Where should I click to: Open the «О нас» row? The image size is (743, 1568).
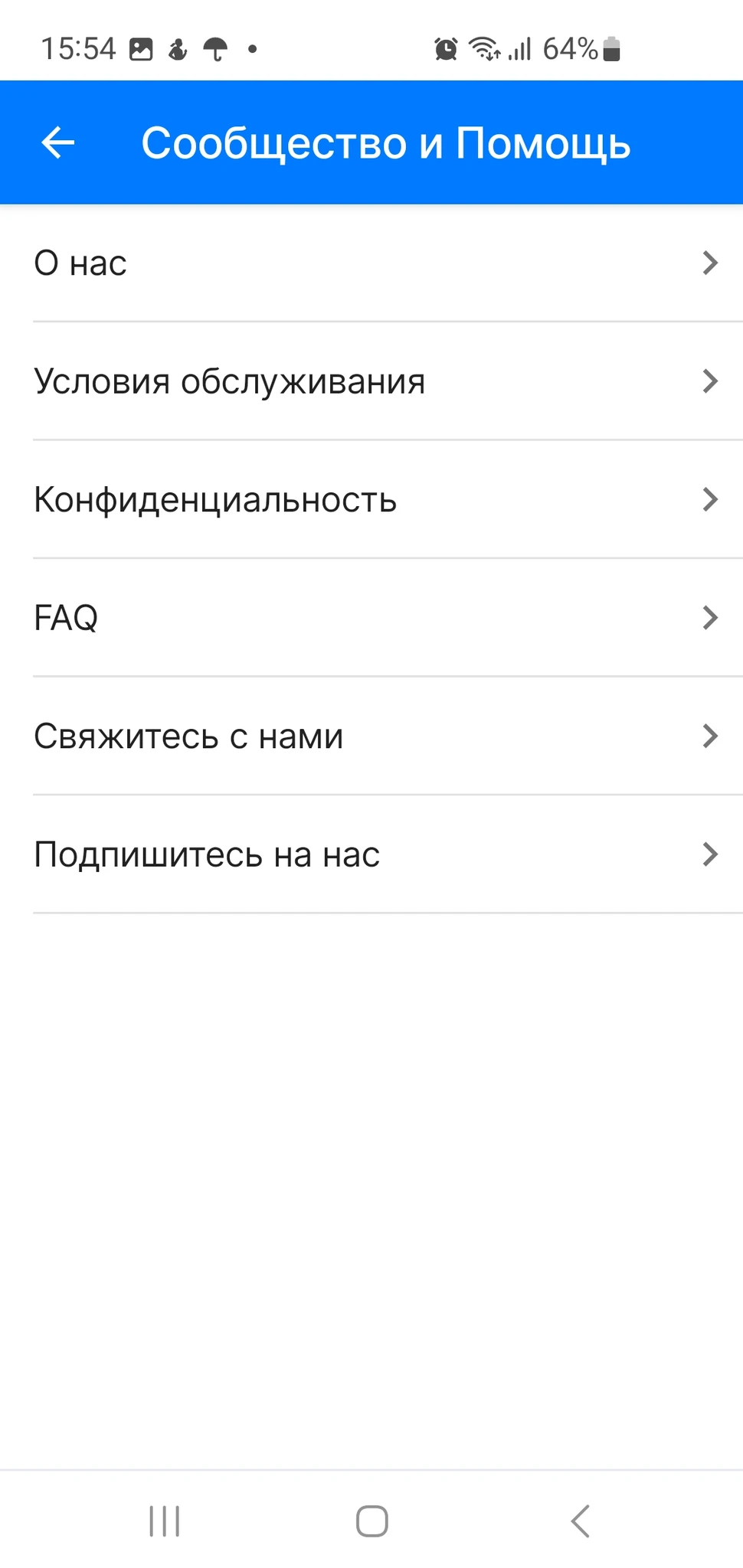coord(371,263)
